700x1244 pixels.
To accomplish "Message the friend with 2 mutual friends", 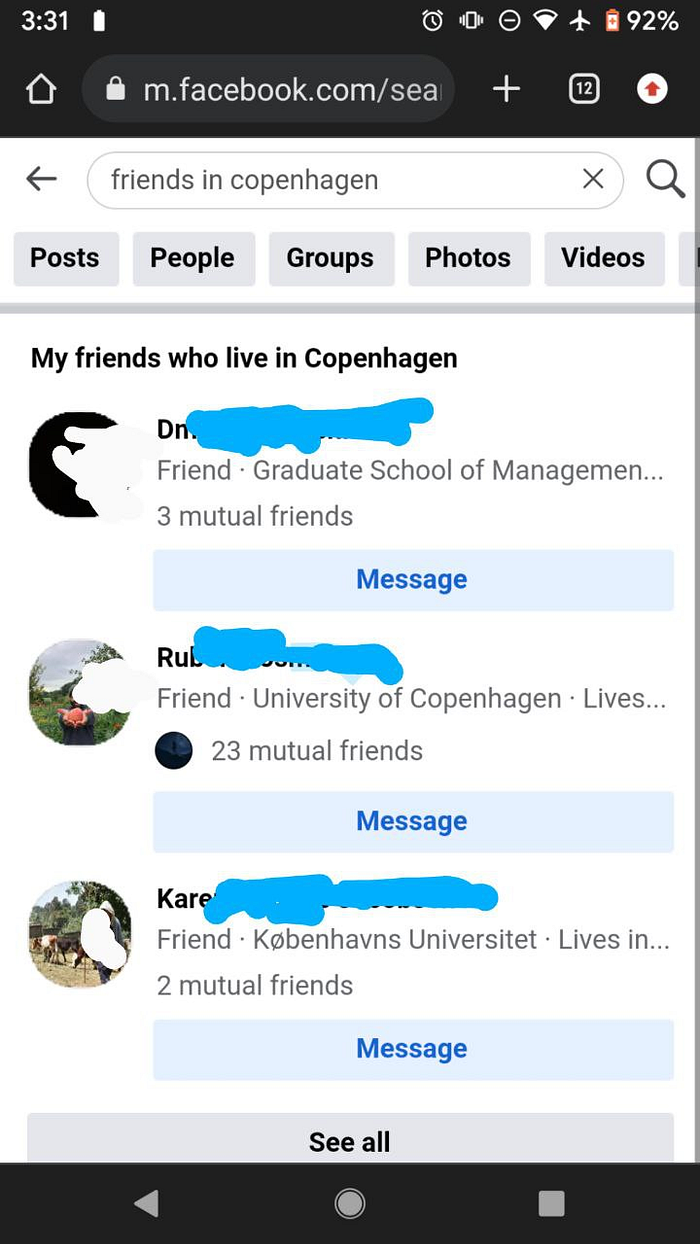I will coord(412,1049).
